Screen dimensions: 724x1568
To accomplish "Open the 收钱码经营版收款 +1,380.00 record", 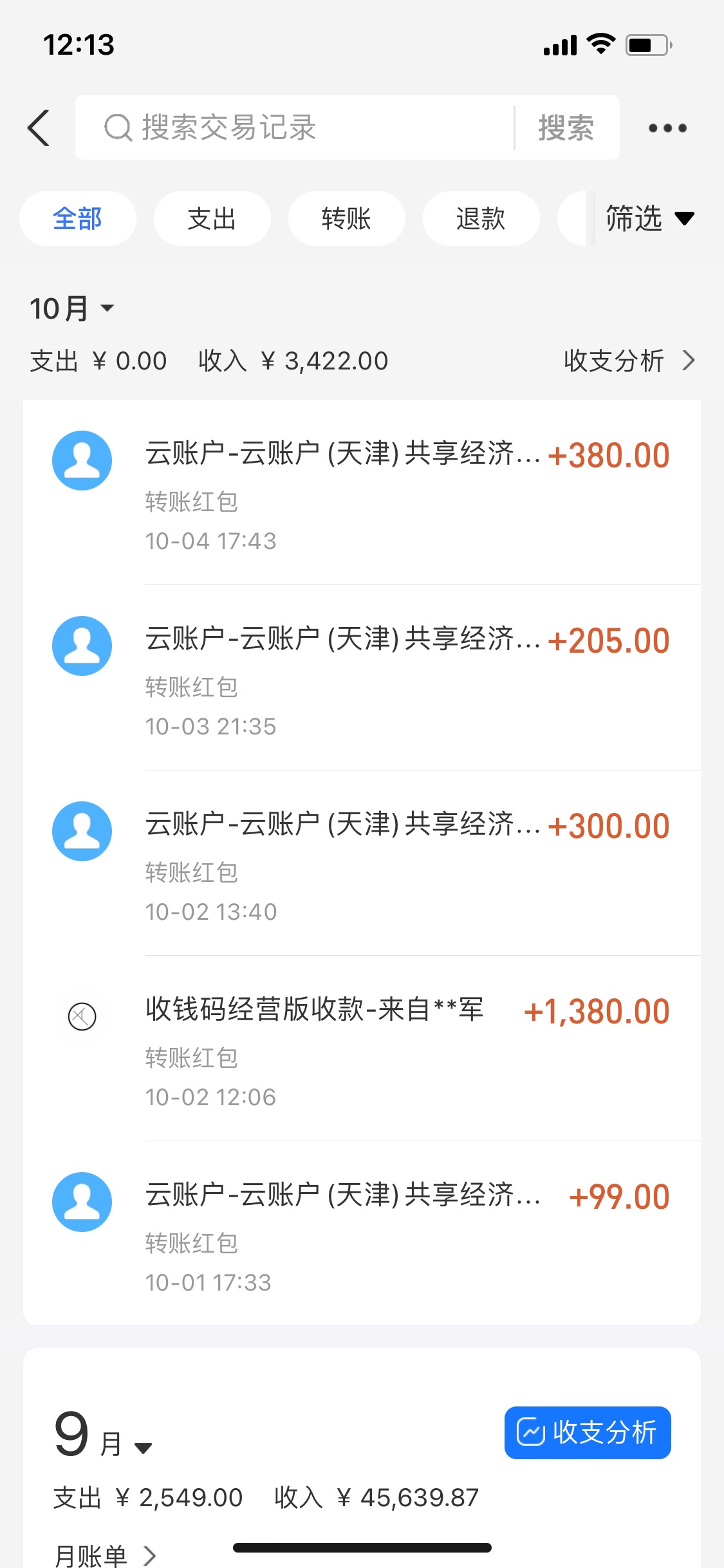I will 362,1049.
